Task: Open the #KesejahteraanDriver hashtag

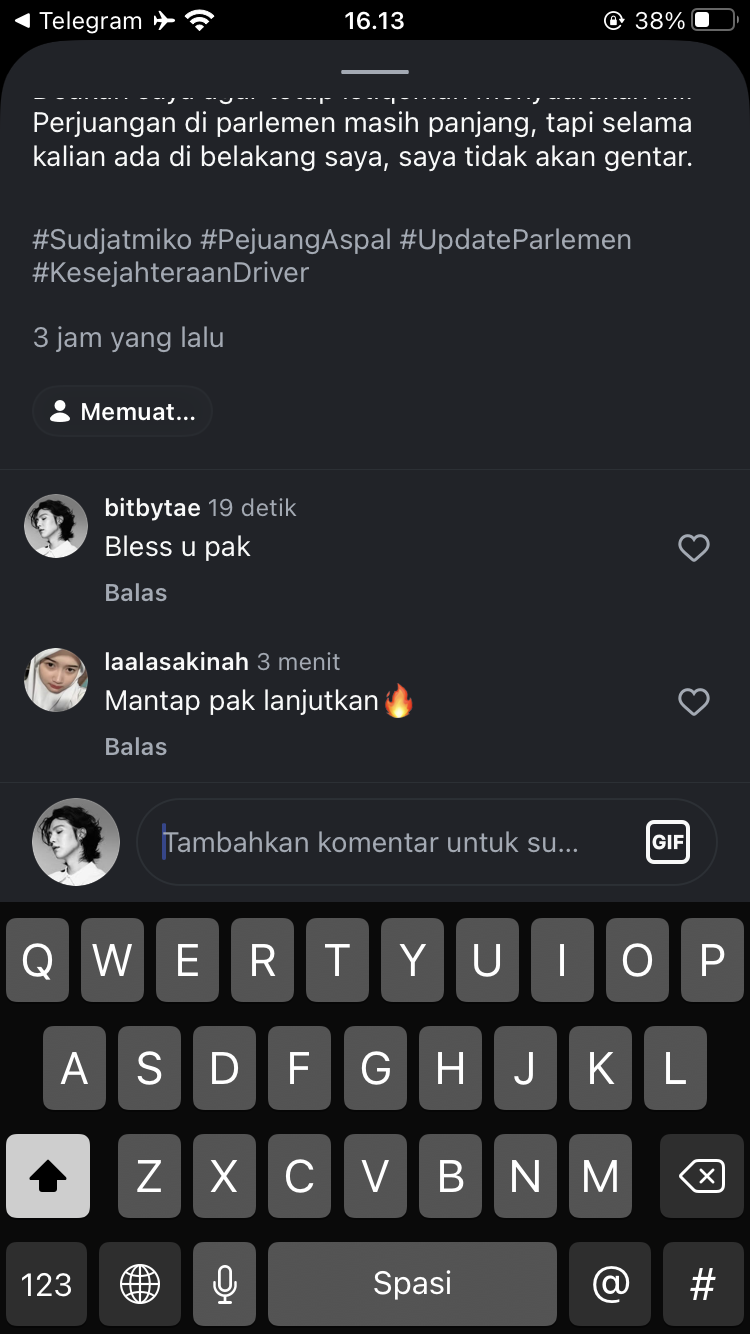Action: pos(170,273)
